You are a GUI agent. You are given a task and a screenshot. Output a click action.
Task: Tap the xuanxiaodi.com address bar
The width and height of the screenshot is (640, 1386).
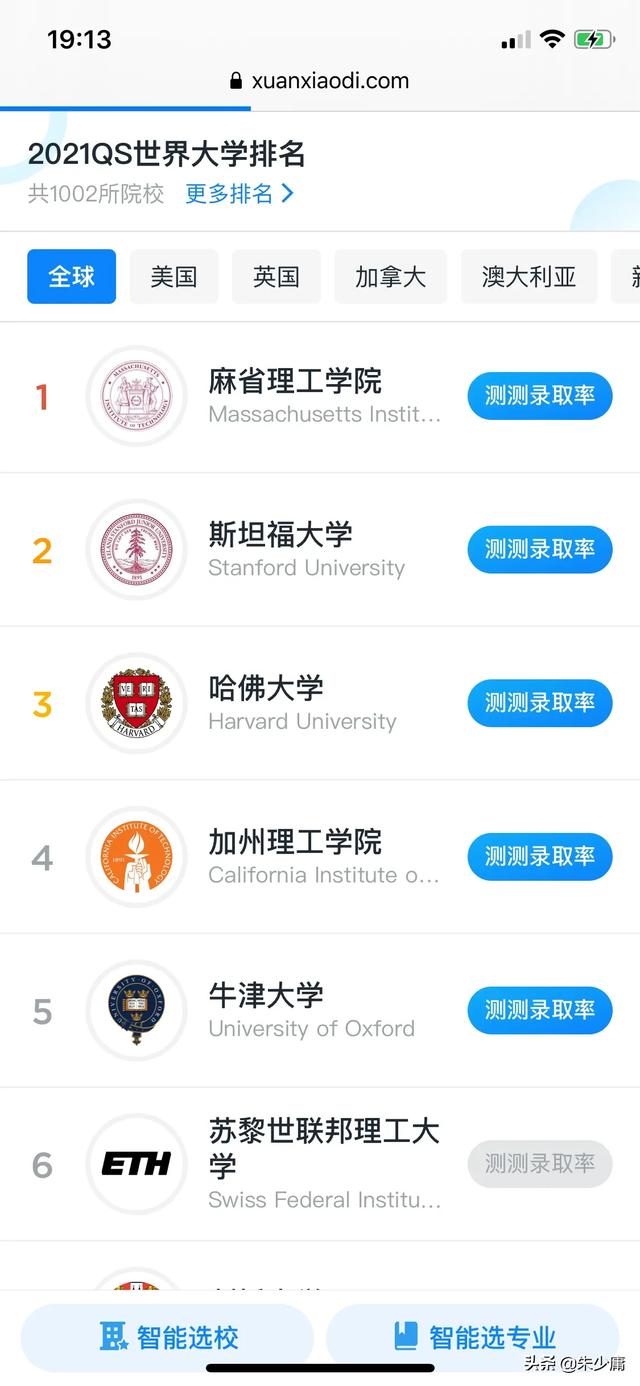320,81
